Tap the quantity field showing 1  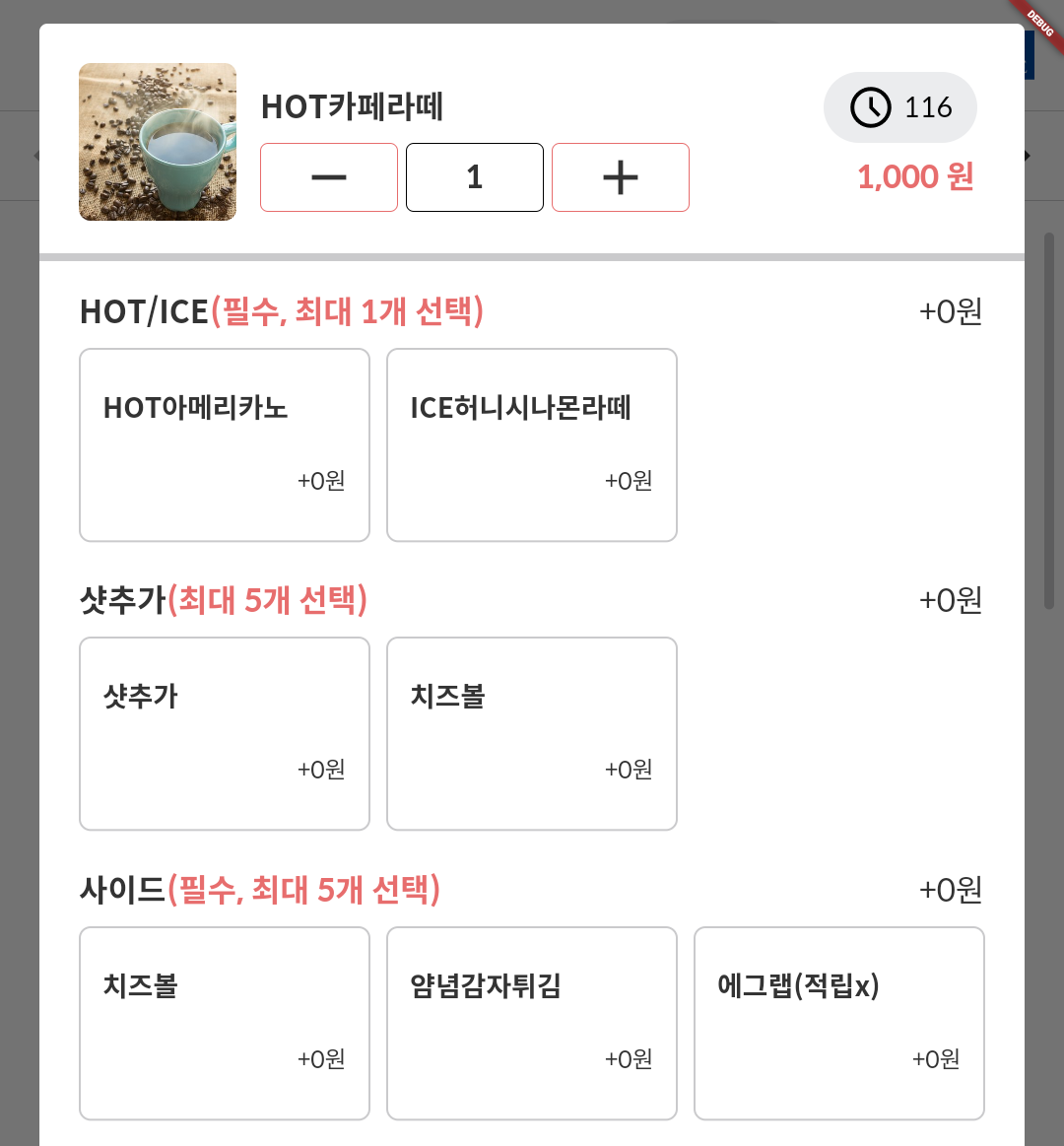474,177
